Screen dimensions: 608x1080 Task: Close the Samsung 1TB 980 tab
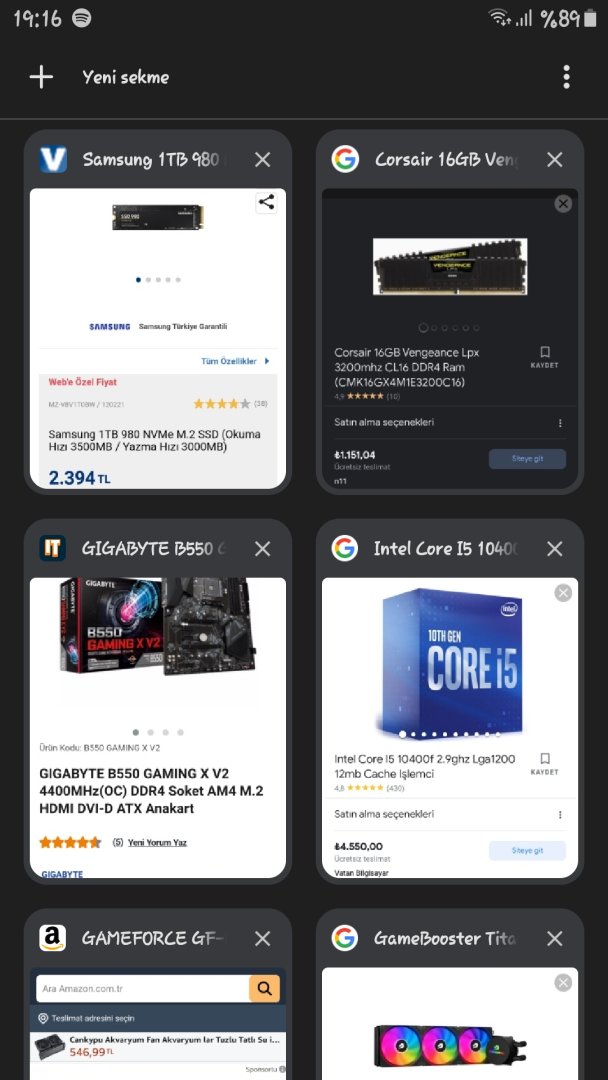pyautogui.click(x=262, y=160)
